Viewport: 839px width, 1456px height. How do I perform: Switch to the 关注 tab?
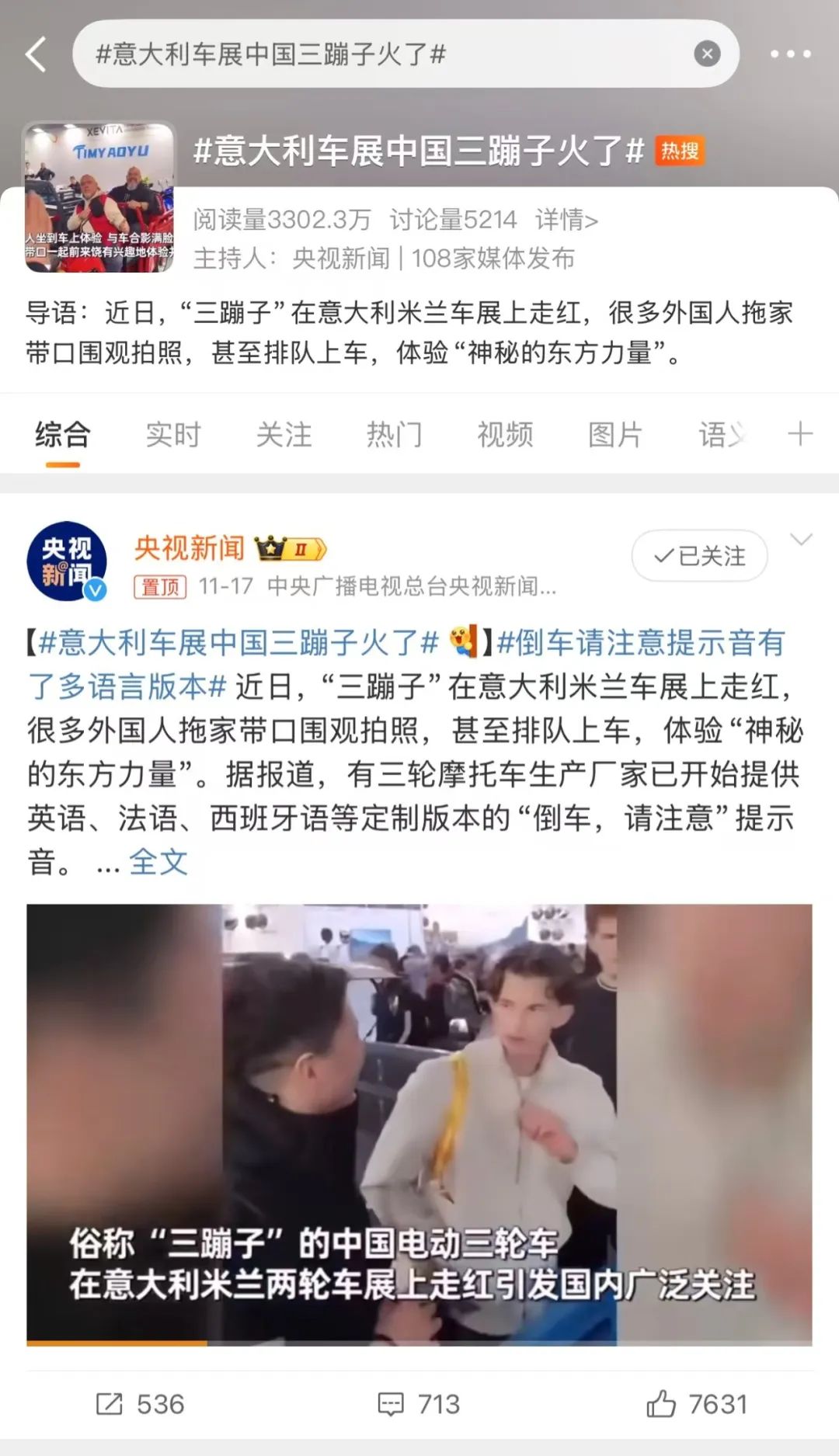pyautogui.click(x=284, y=434)
